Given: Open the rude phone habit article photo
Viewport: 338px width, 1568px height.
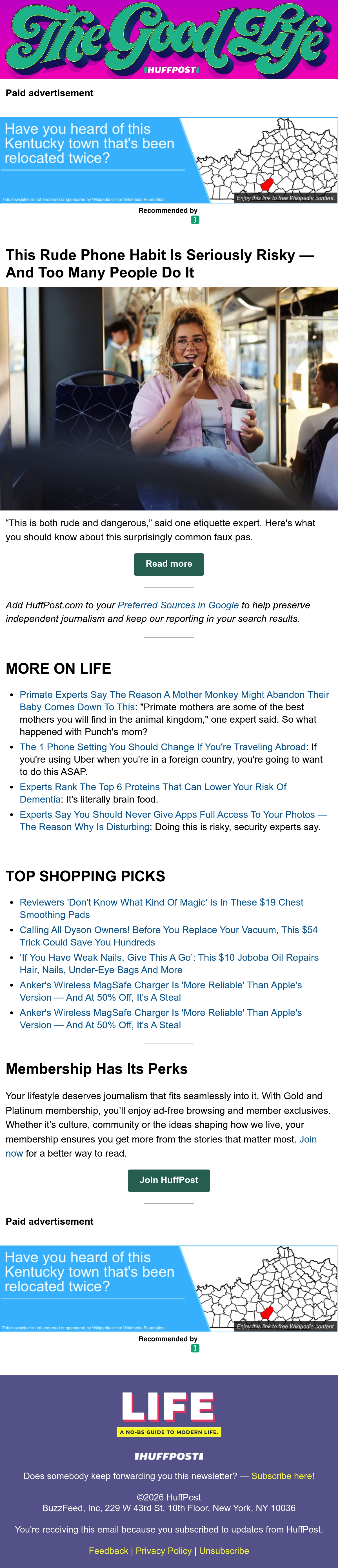Looking at the screenshot, I should [169, 398].
